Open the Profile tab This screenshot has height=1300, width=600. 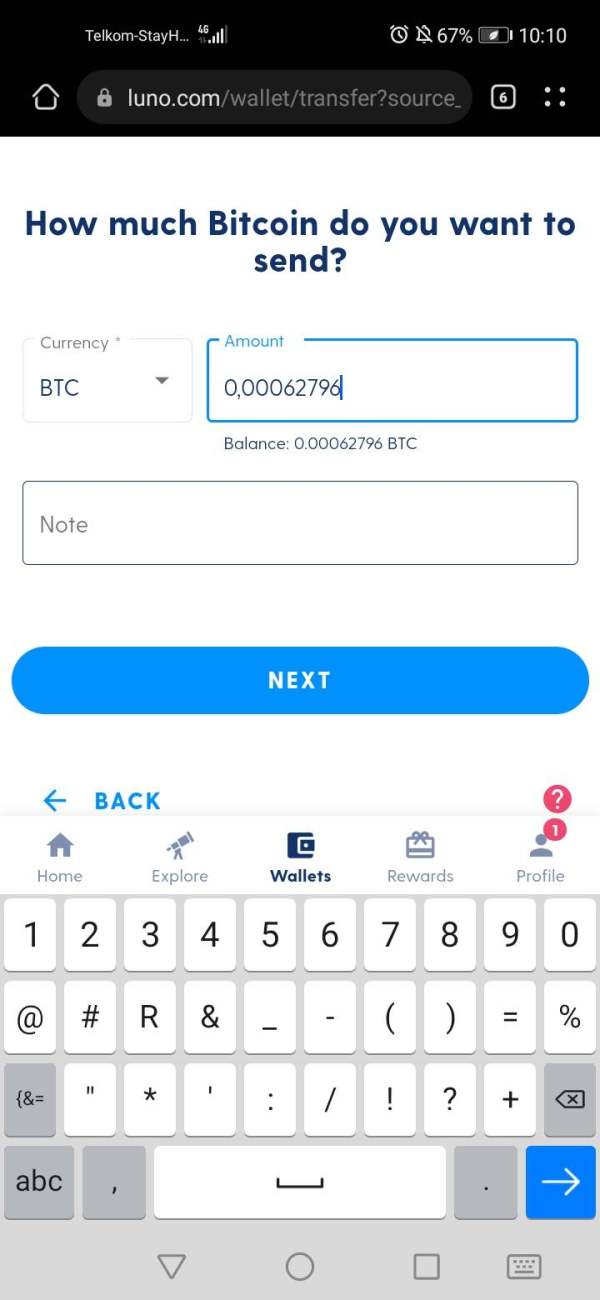pyautogui.click(x=540, y=858)
